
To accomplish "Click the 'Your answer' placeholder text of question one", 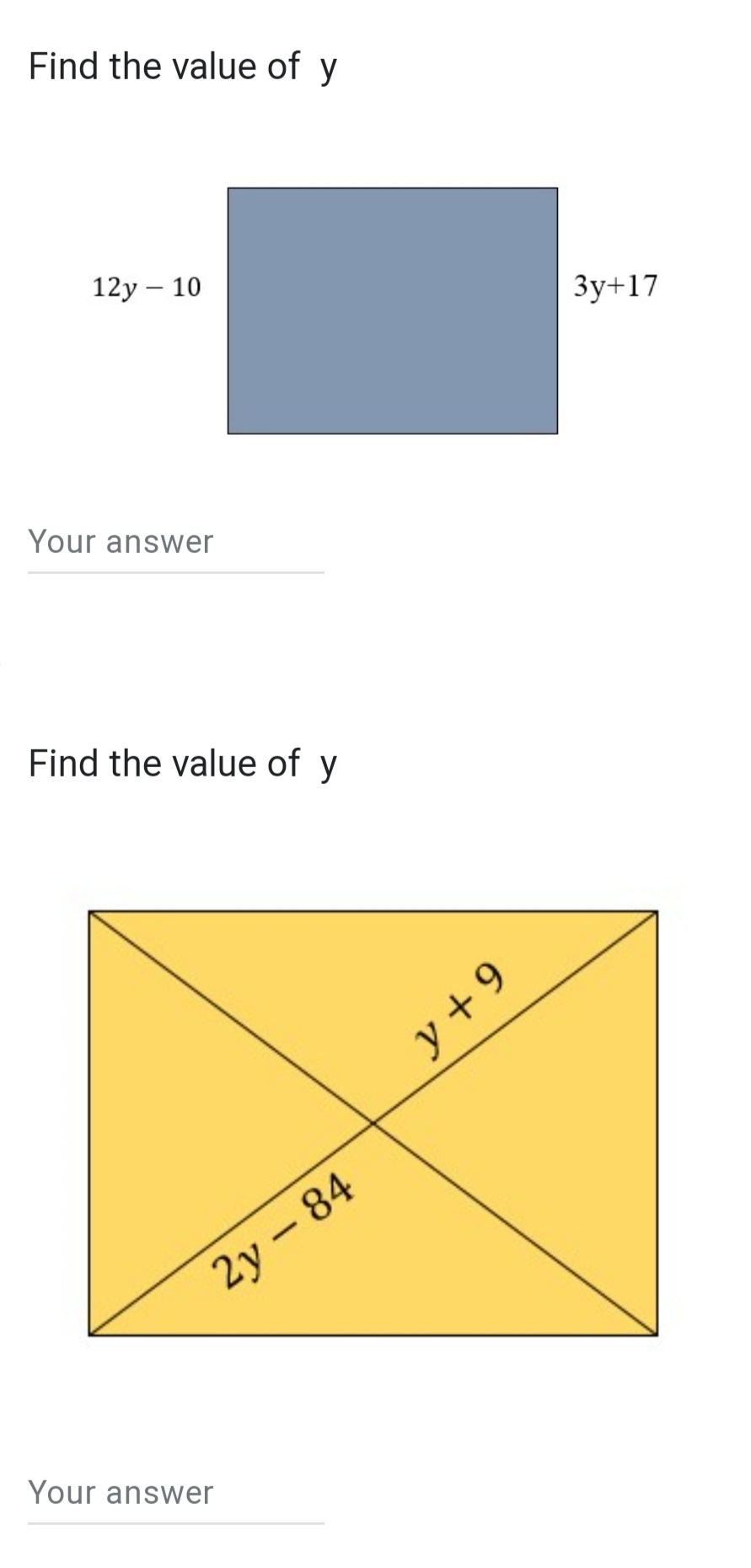I will (120, 542).
